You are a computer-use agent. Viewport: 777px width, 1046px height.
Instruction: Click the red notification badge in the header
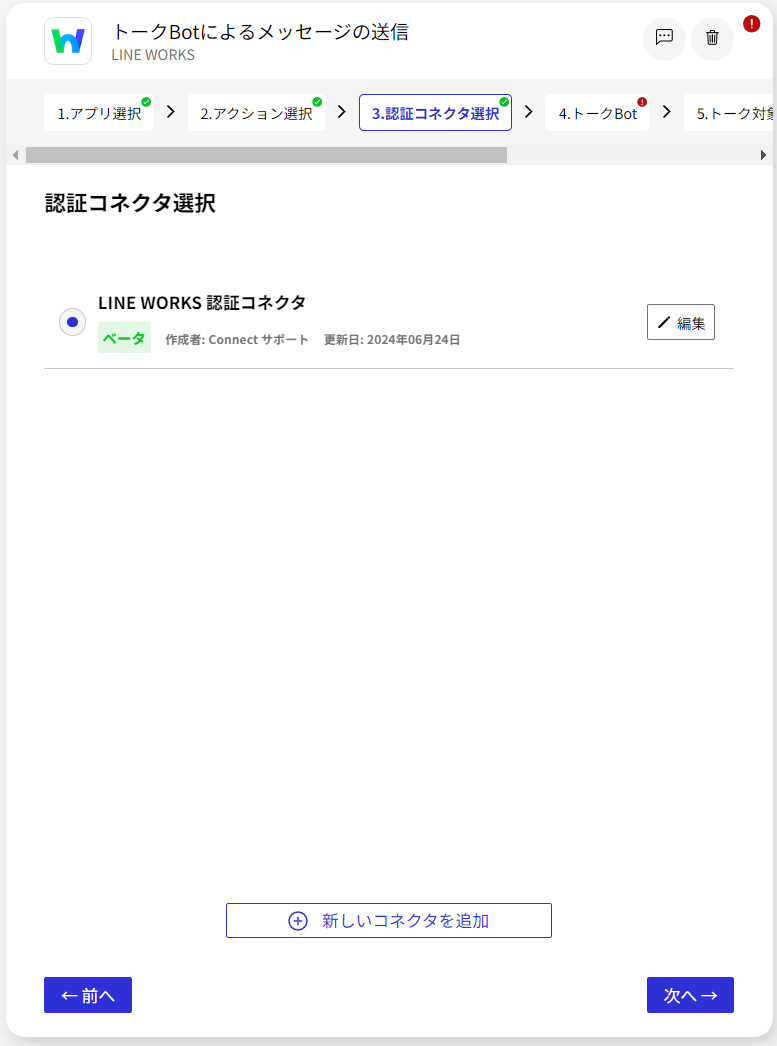tap(751, 25)
